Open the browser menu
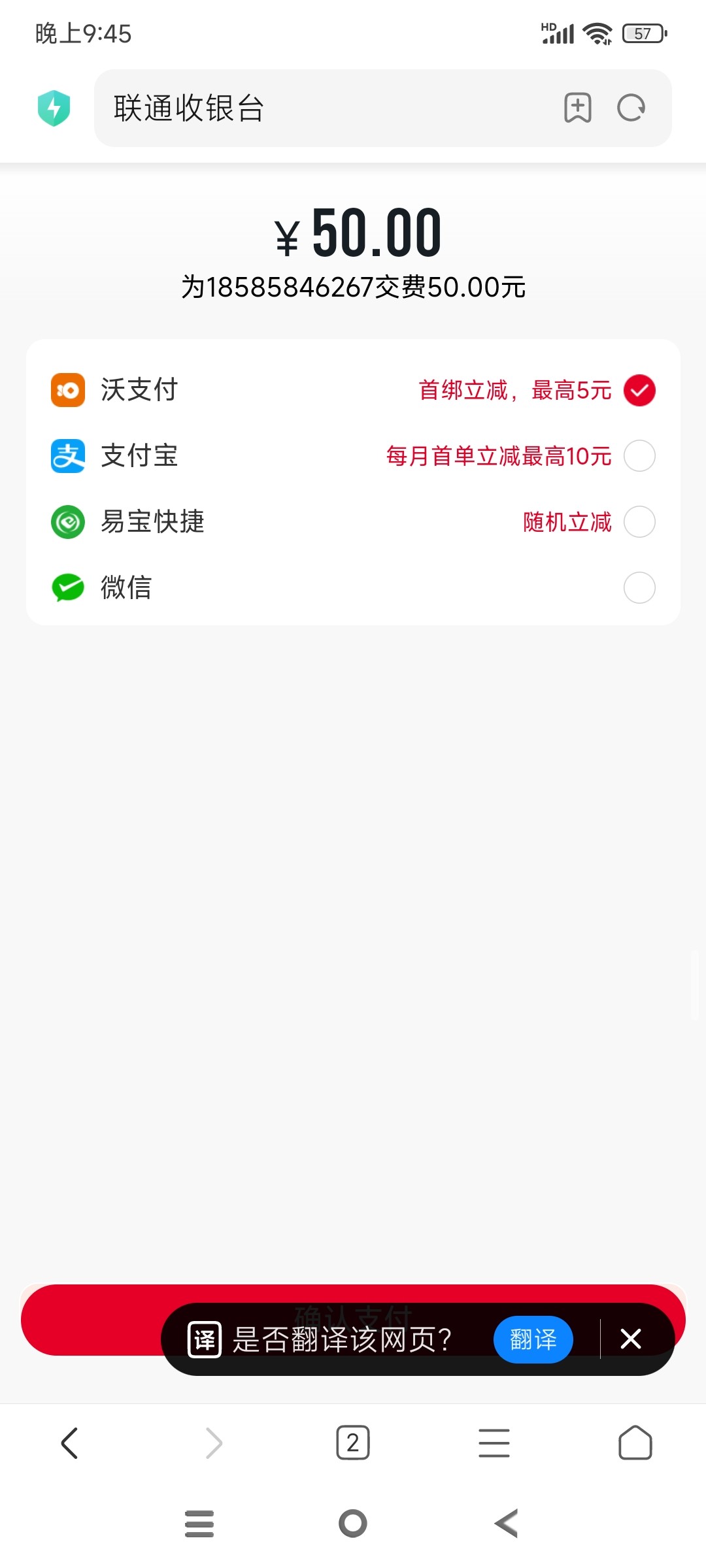Screen dimensions: 706x1568 point(494,1443)
